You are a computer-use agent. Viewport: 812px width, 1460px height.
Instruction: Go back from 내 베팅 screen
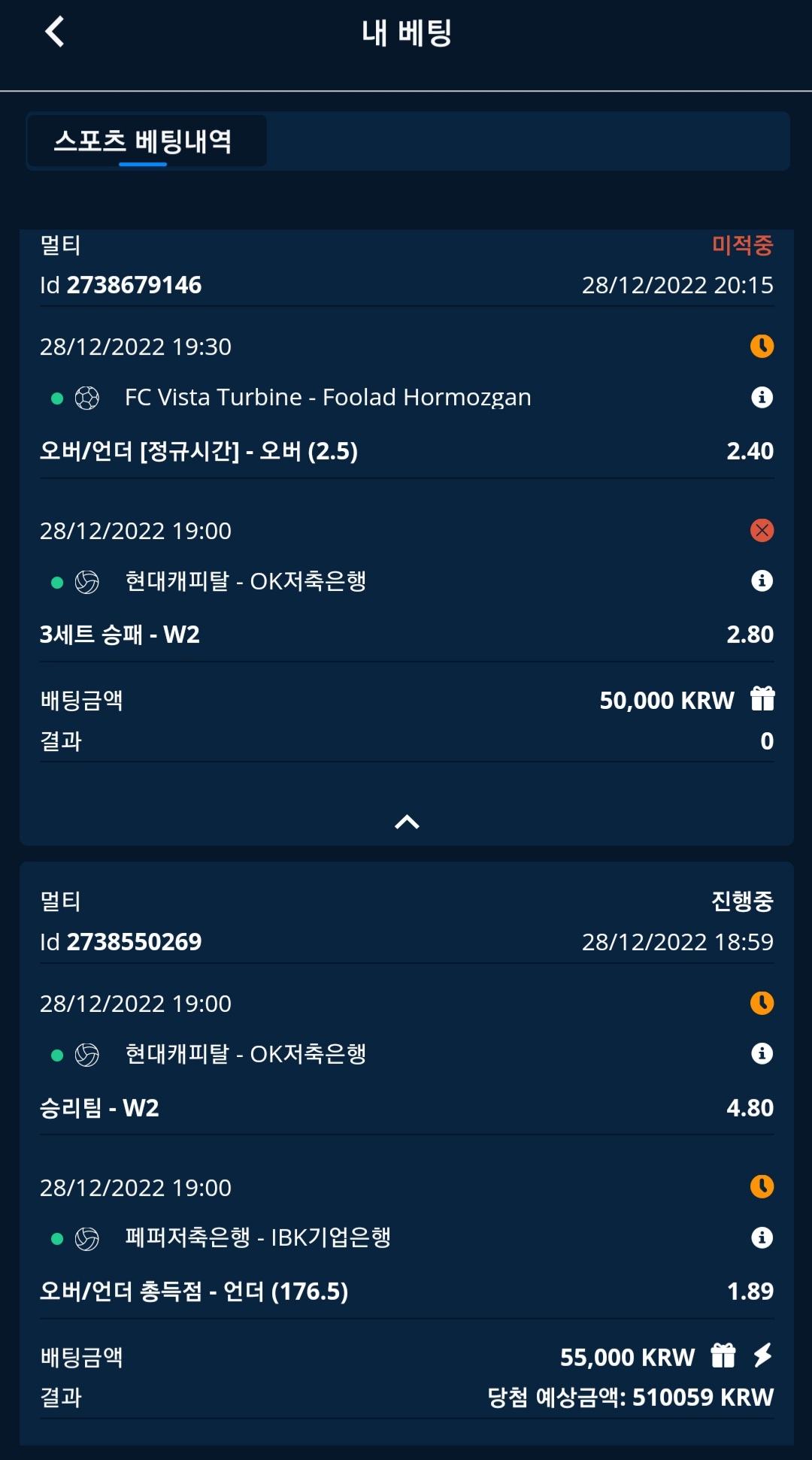click(54, 32)
